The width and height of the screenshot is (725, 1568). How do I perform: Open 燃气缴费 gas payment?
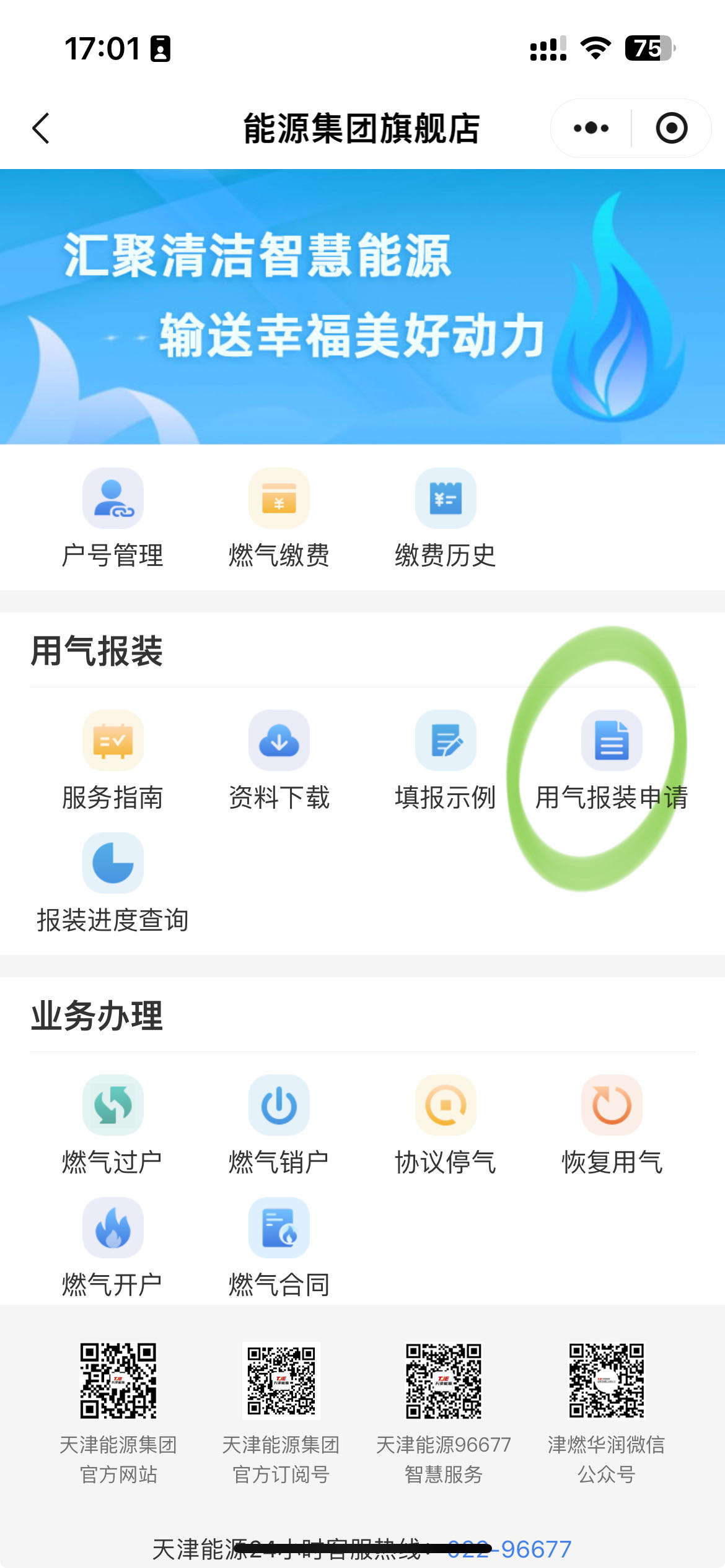tap(279, 516)
